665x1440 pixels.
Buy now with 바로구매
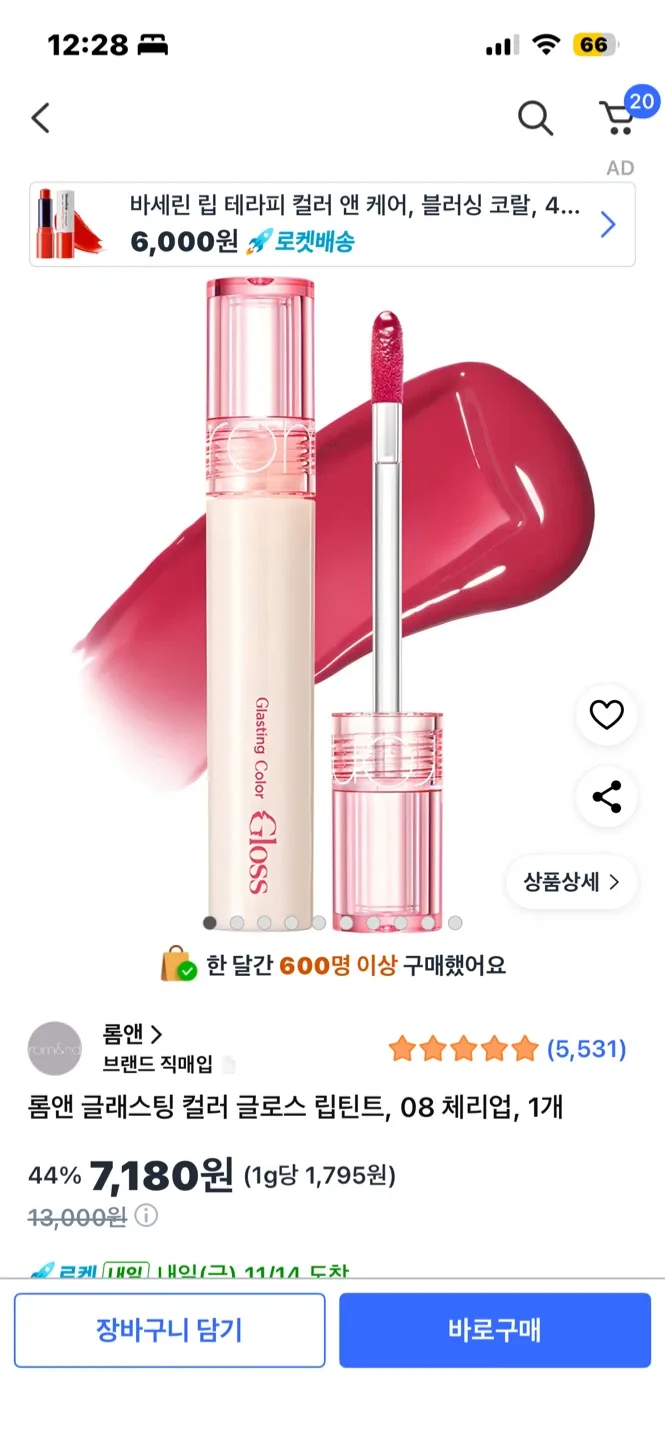click(494, 1330)
